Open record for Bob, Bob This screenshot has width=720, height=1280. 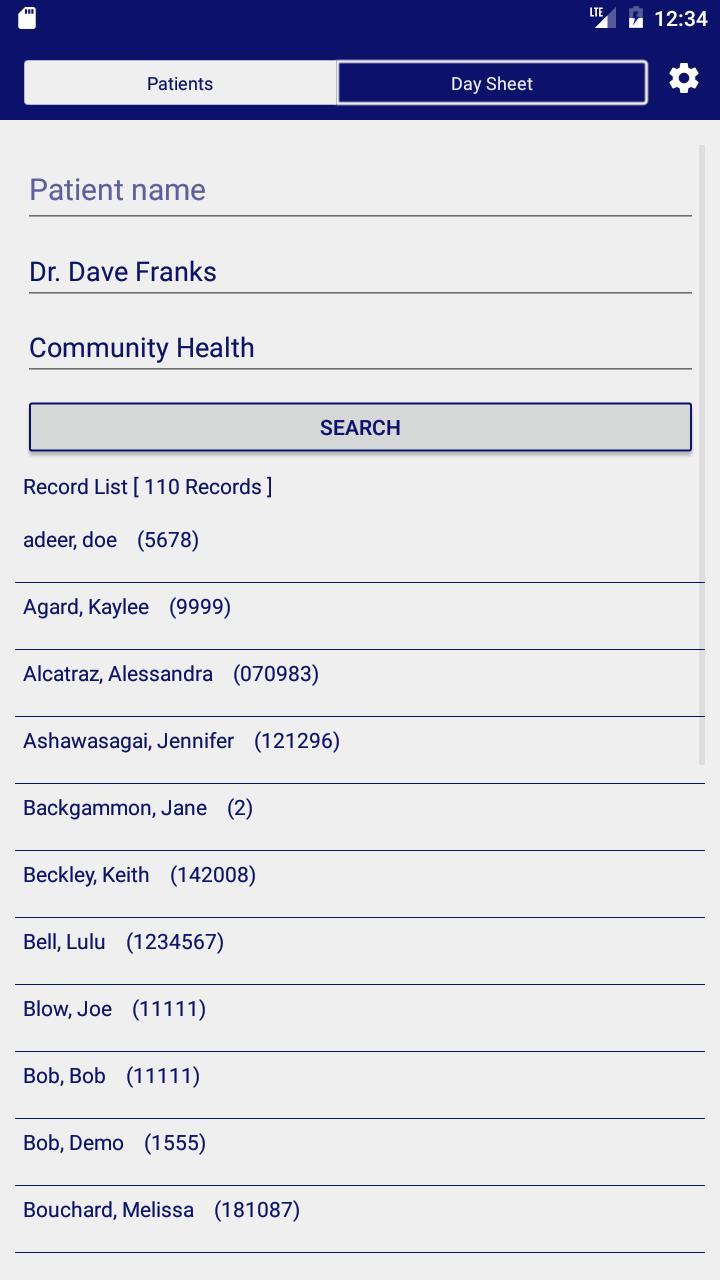111,1076
